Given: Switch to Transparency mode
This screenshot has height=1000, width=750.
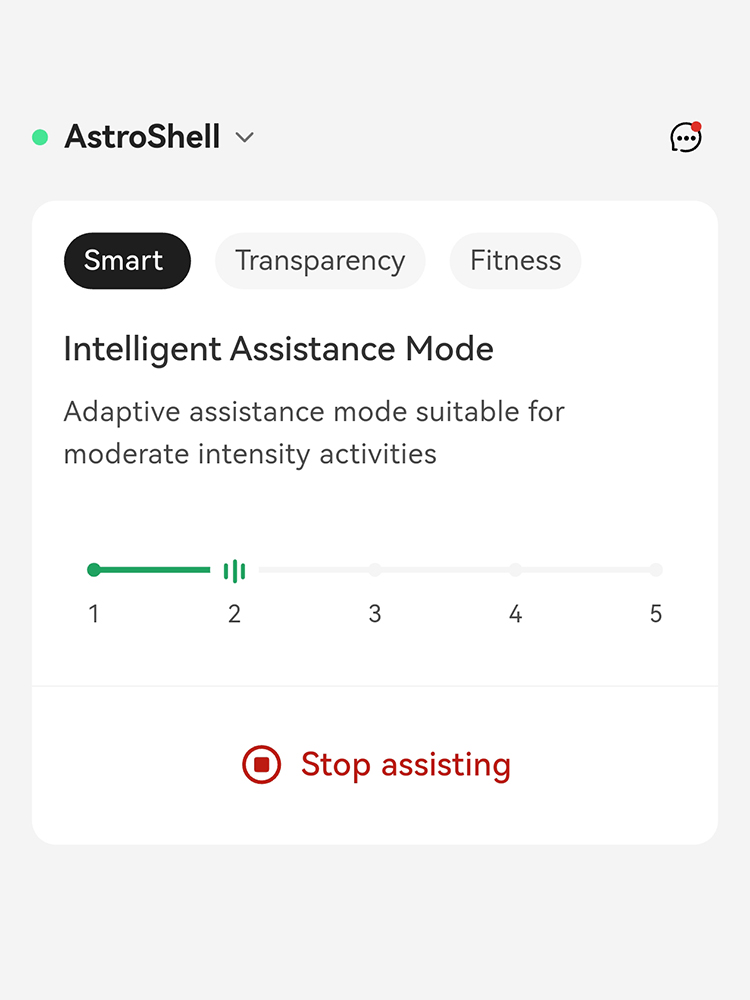Looking at the screenshot, I should tap(320, 260).
